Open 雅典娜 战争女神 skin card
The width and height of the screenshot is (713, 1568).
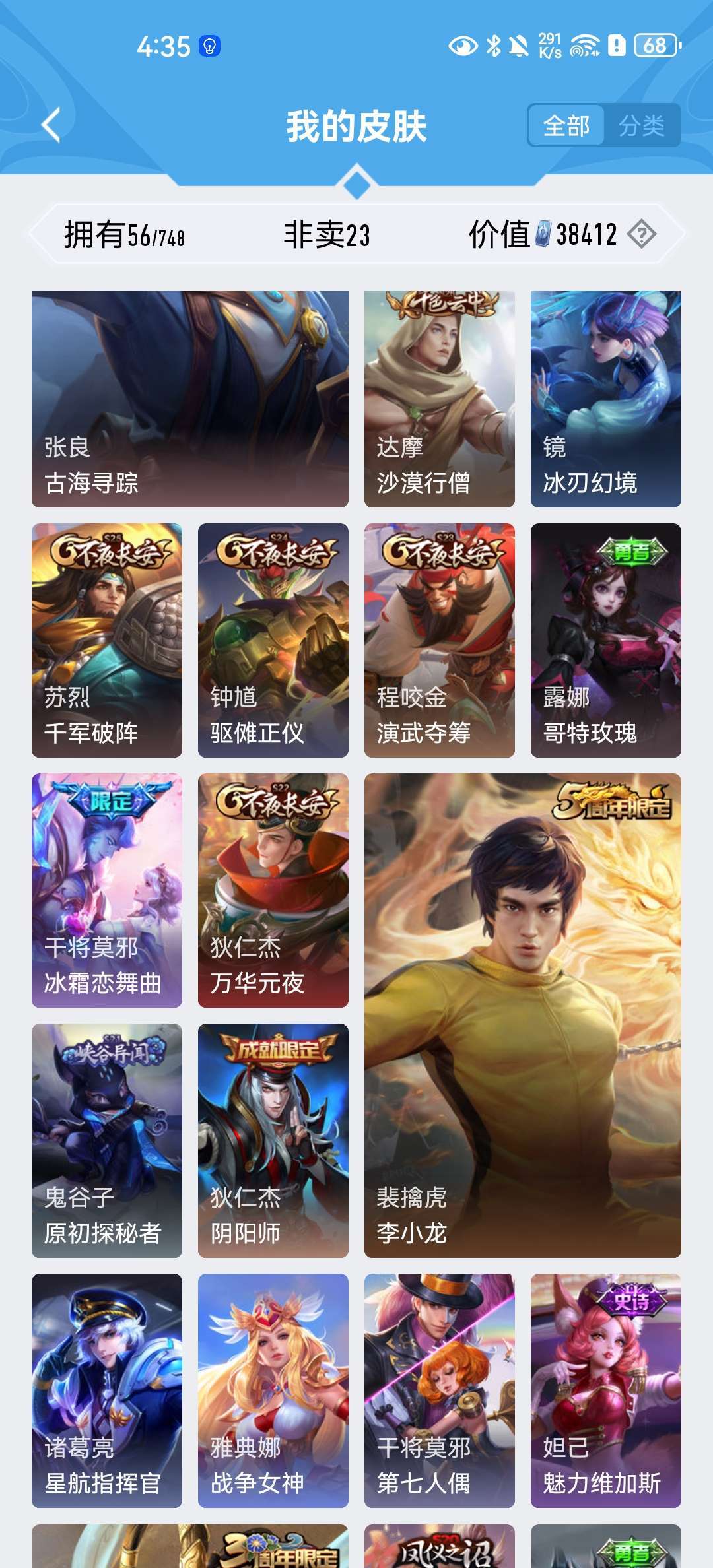point(273,1390)
